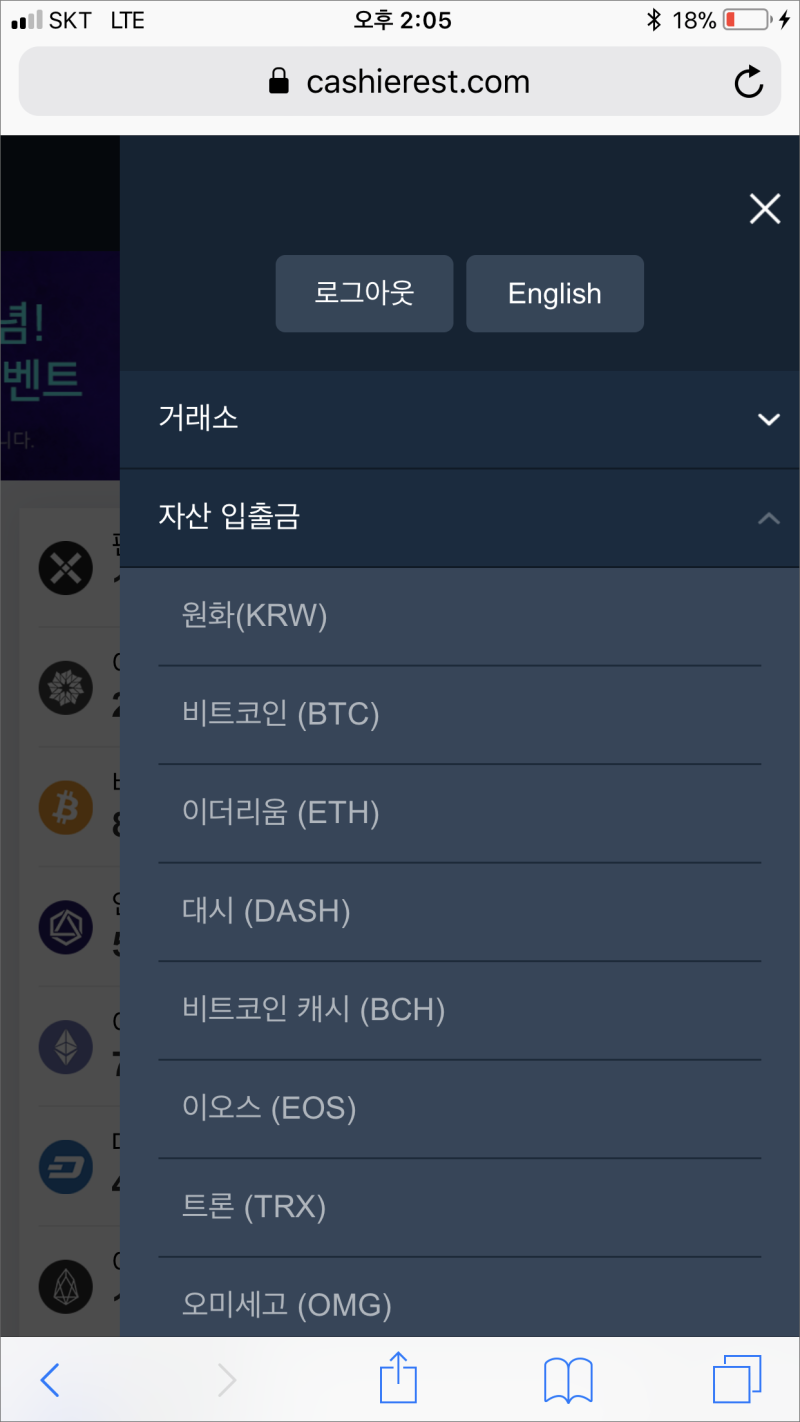Tap the black X coin icon at top
800x1422 pixels.
[x=65, y=567]
